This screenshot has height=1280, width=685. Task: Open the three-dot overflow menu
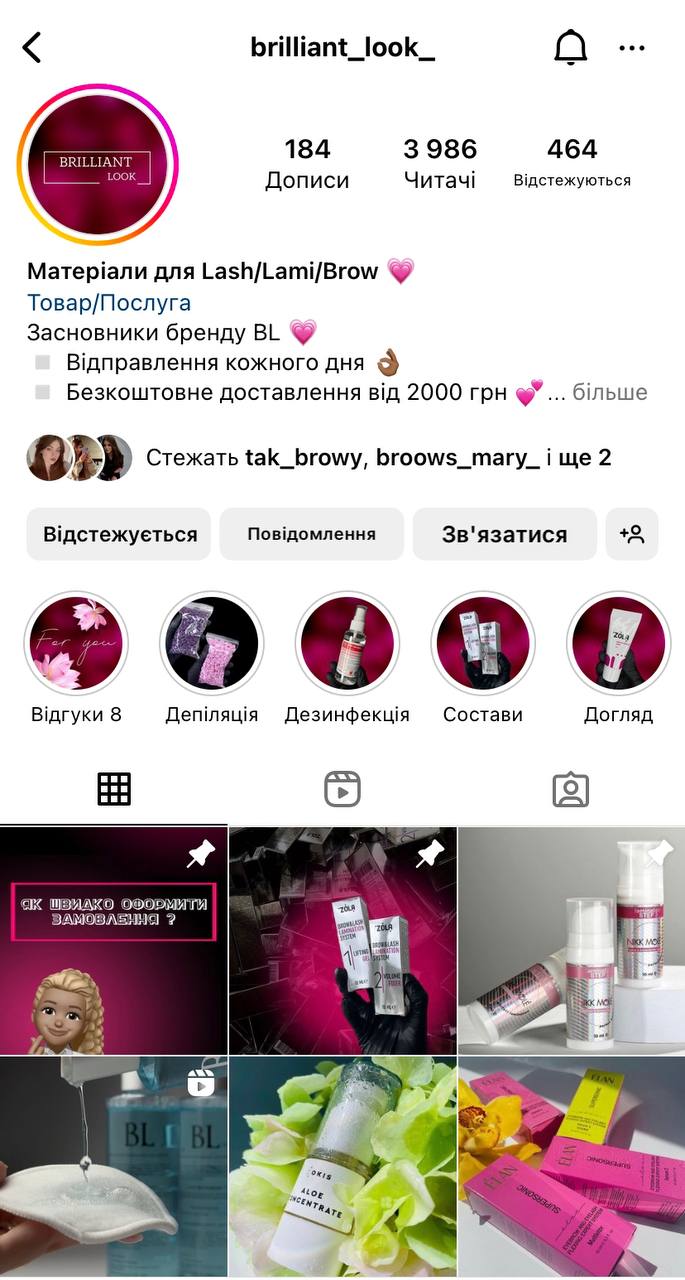tap(632, 47)
